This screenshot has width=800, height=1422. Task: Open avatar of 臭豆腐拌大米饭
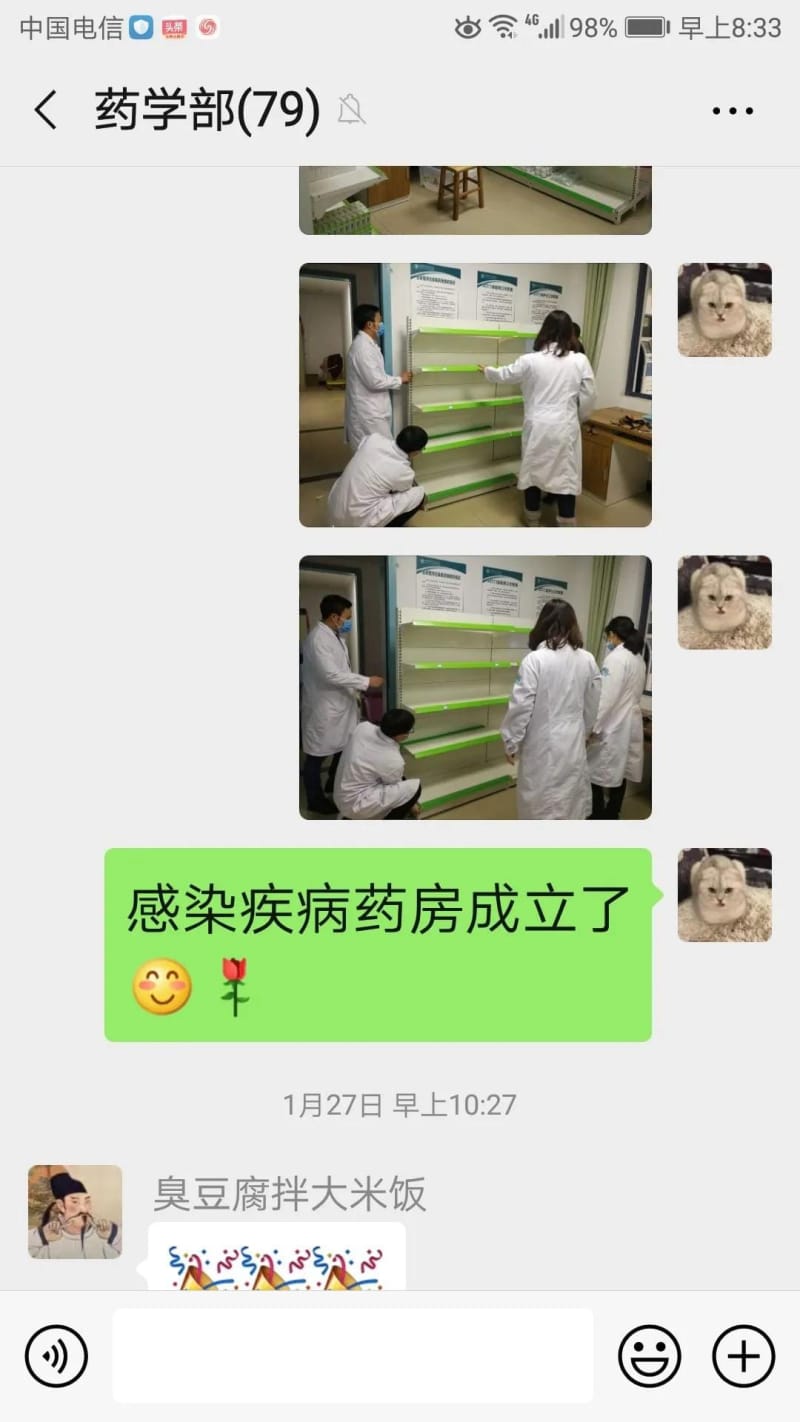click(75, 1211)
